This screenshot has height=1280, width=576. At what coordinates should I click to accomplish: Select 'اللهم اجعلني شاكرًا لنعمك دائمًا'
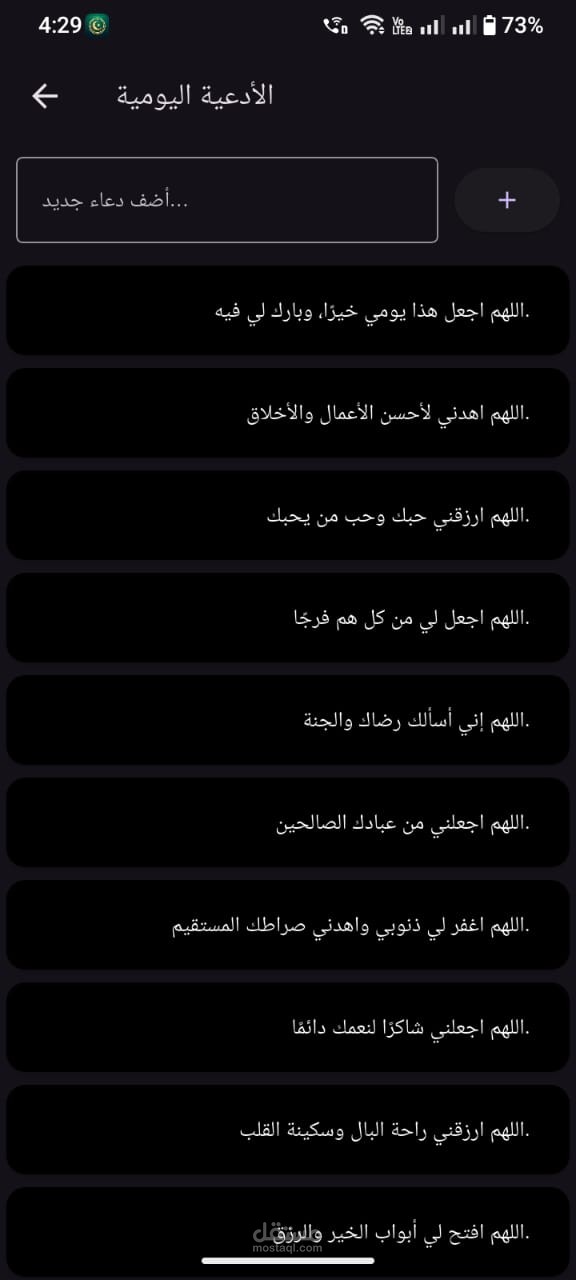pos(288,1027)
